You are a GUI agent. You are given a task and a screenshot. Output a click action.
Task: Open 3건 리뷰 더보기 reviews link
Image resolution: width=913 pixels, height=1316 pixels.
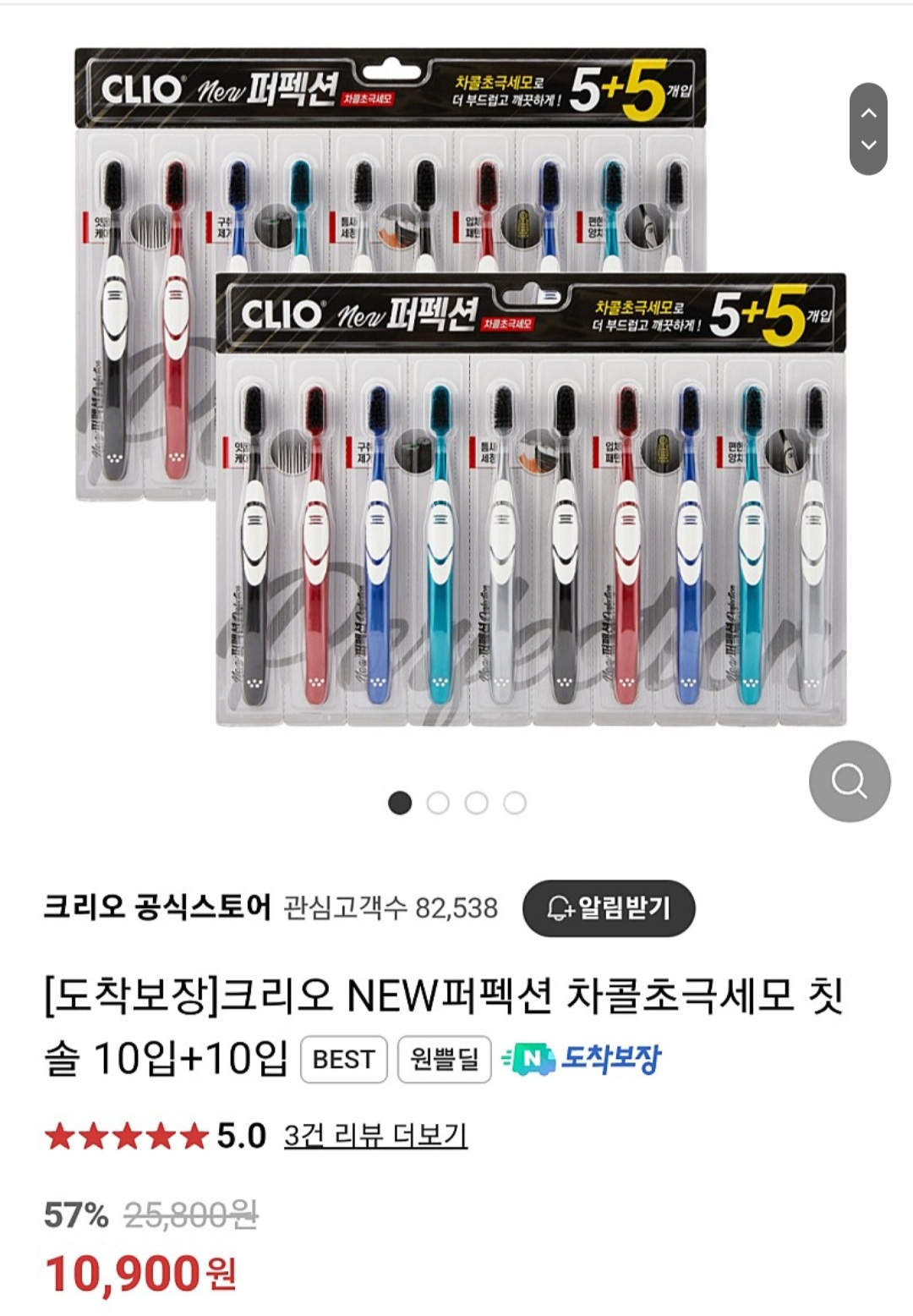coord(375,1135)
